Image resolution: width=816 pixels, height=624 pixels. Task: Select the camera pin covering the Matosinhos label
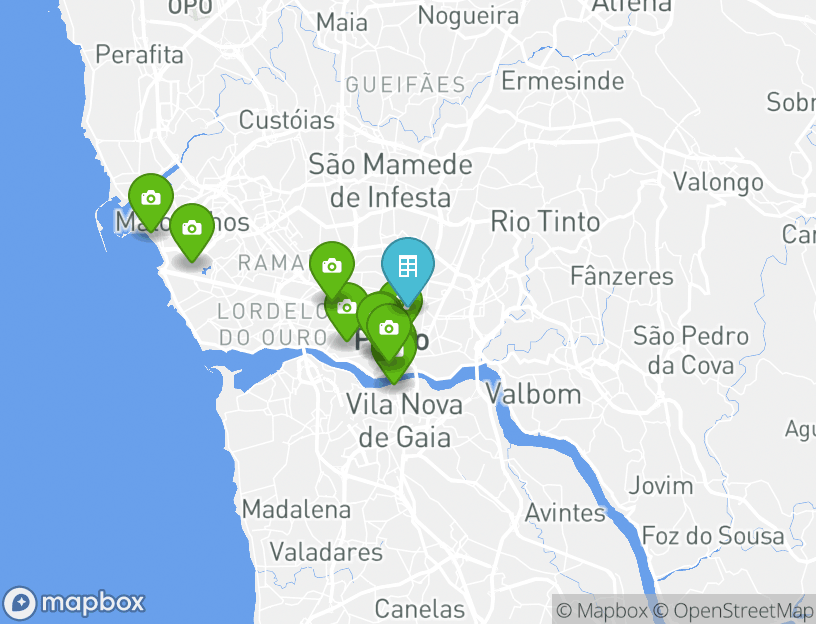pos(151,198)
